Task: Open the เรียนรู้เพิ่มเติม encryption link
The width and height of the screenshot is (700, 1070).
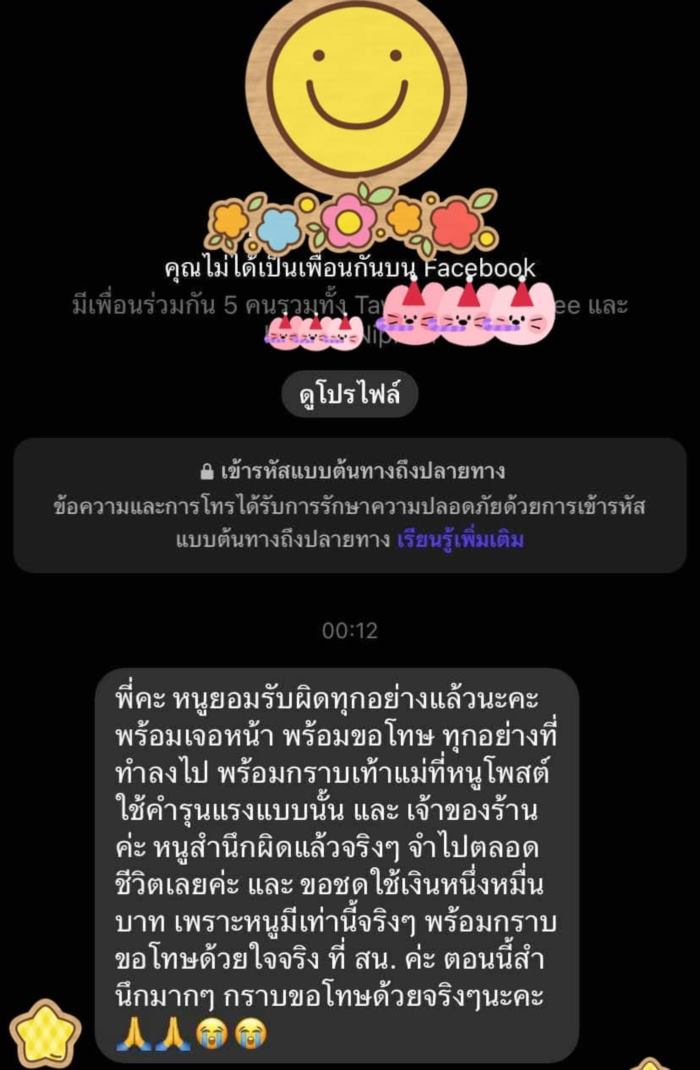Action: 460,540
